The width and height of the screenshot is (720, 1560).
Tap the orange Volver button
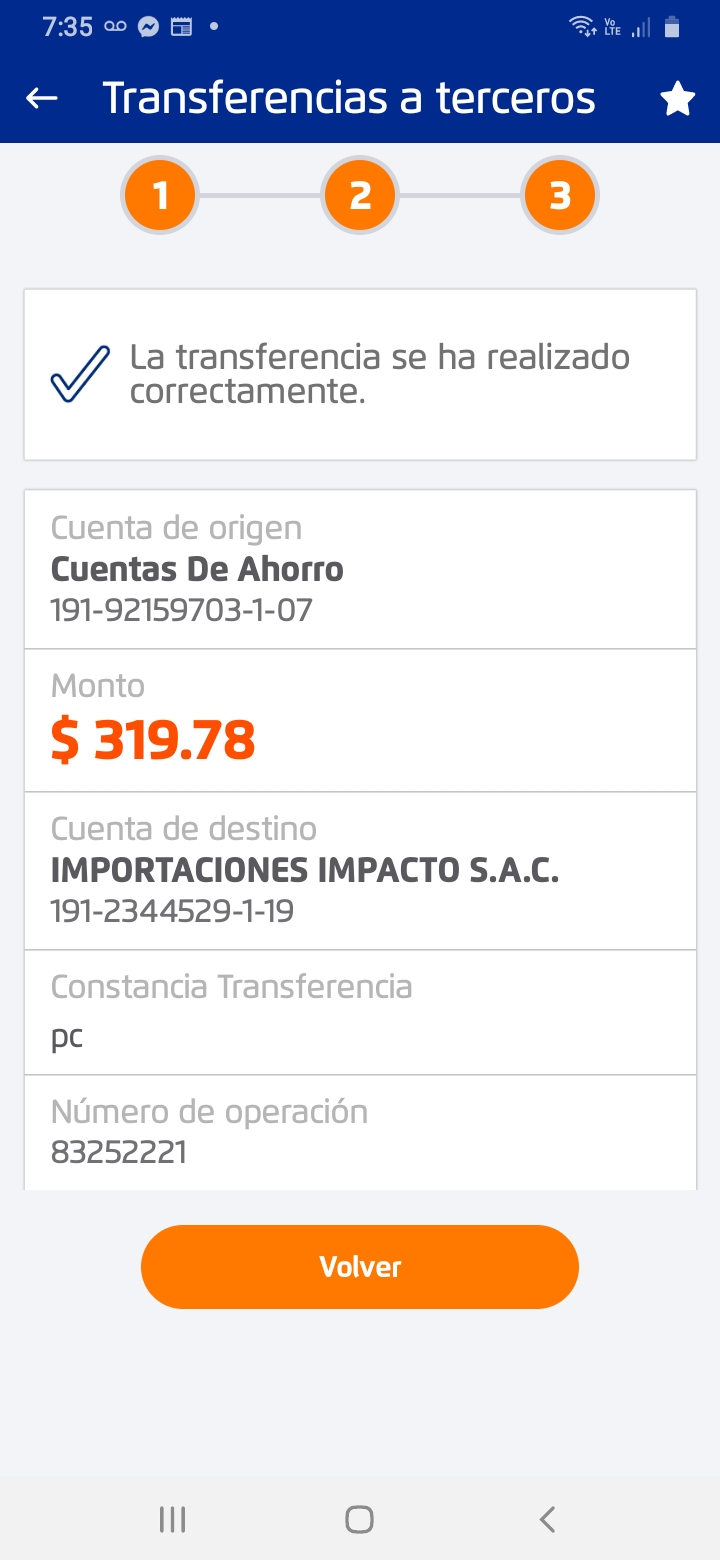(x=360, y=1266)
